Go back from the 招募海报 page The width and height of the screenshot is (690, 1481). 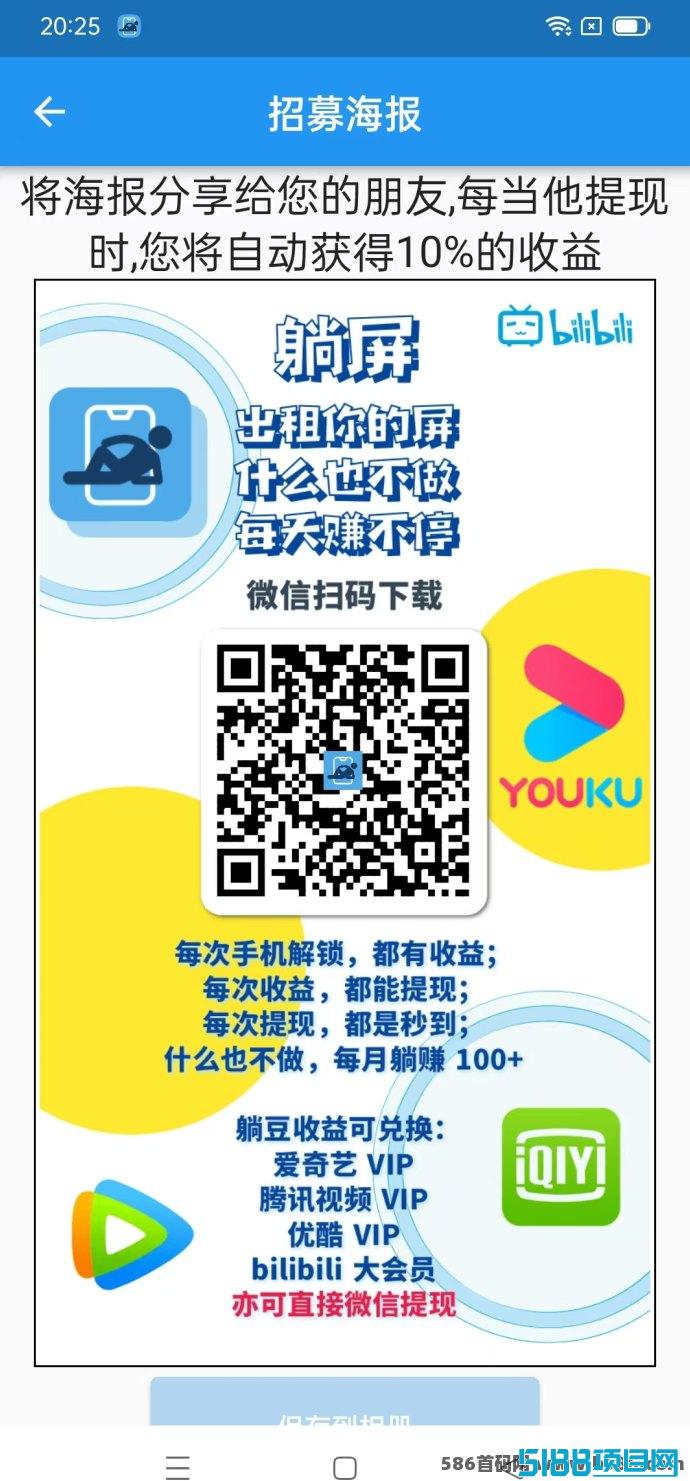click(x=49, y=113)
